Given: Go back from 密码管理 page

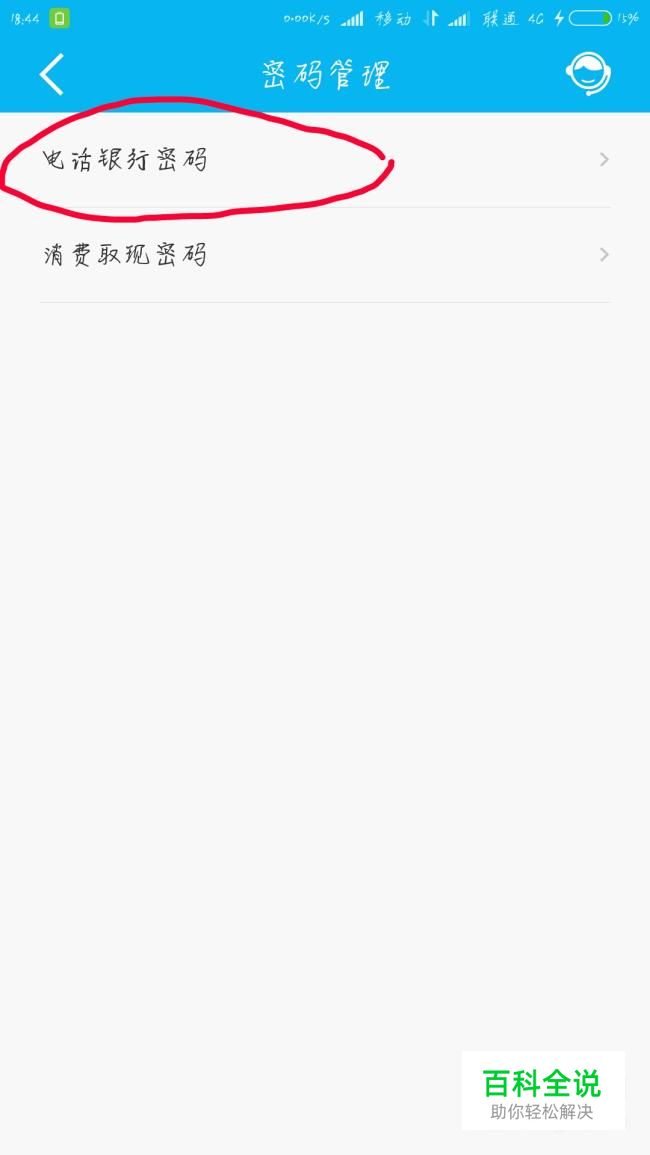Looking at the screenshot, I should coord(52,74).
